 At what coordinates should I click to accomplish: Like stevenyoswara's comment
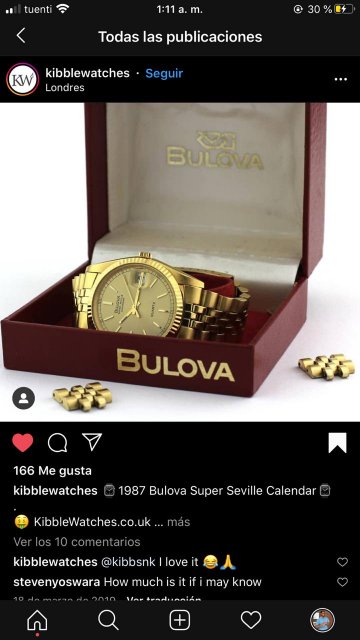click(x=342, y=582)
